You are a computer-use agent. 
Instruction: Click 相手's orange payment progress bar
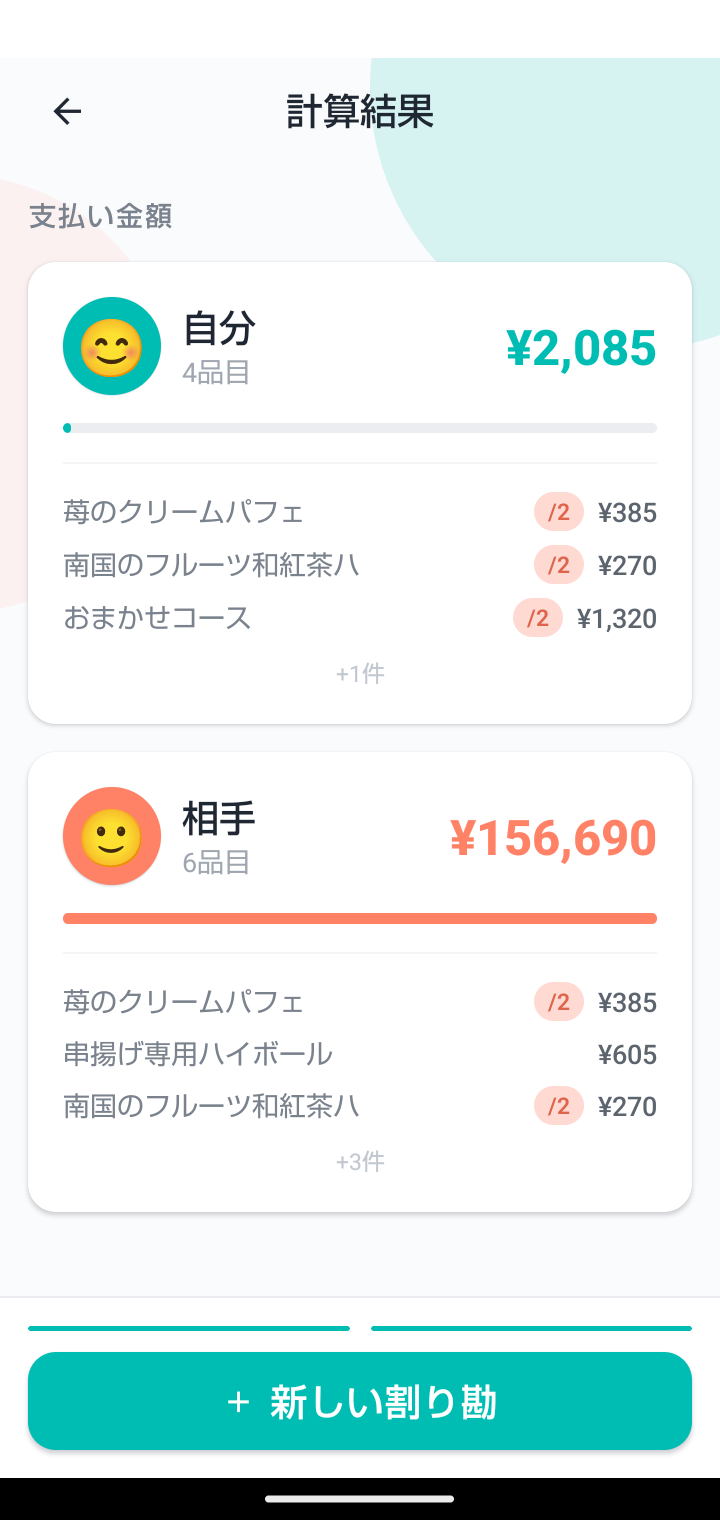pyautogui.click(x=360, y=918)
